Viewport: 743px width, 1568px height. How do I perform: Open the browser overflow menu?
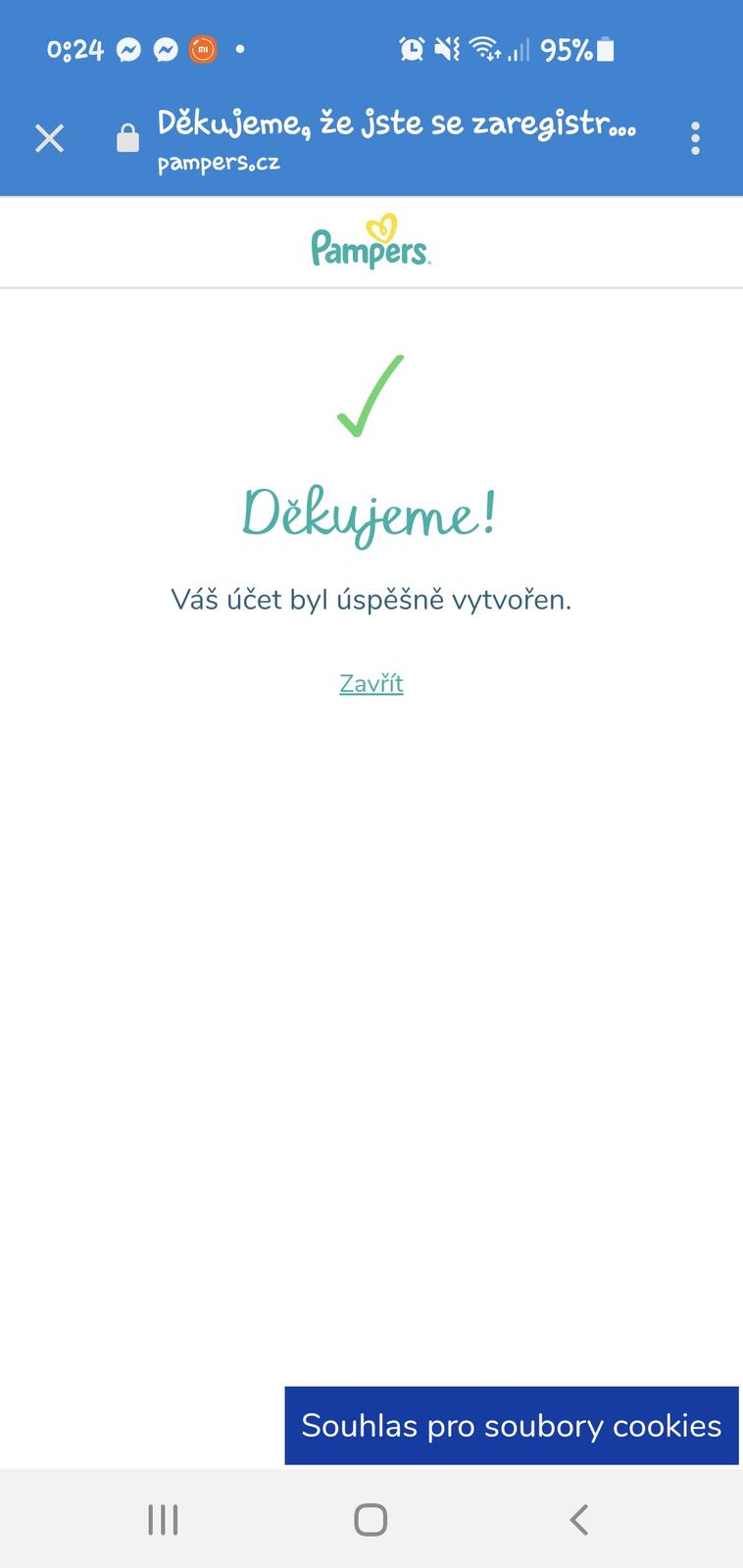(x=695, y=138)
